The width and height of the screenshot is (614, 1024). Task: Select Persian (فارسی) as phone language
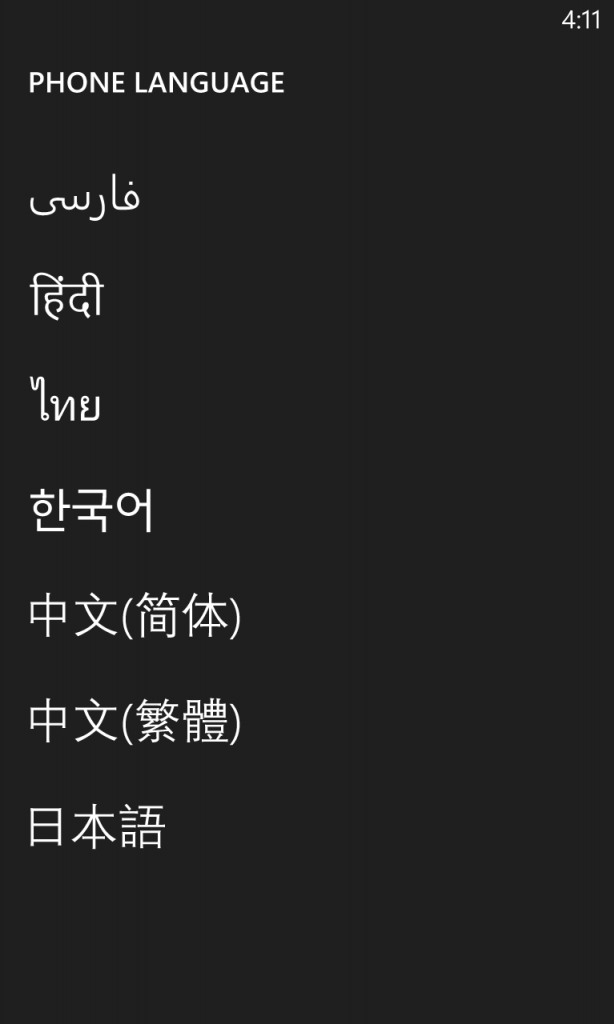[x=84, y=196]
